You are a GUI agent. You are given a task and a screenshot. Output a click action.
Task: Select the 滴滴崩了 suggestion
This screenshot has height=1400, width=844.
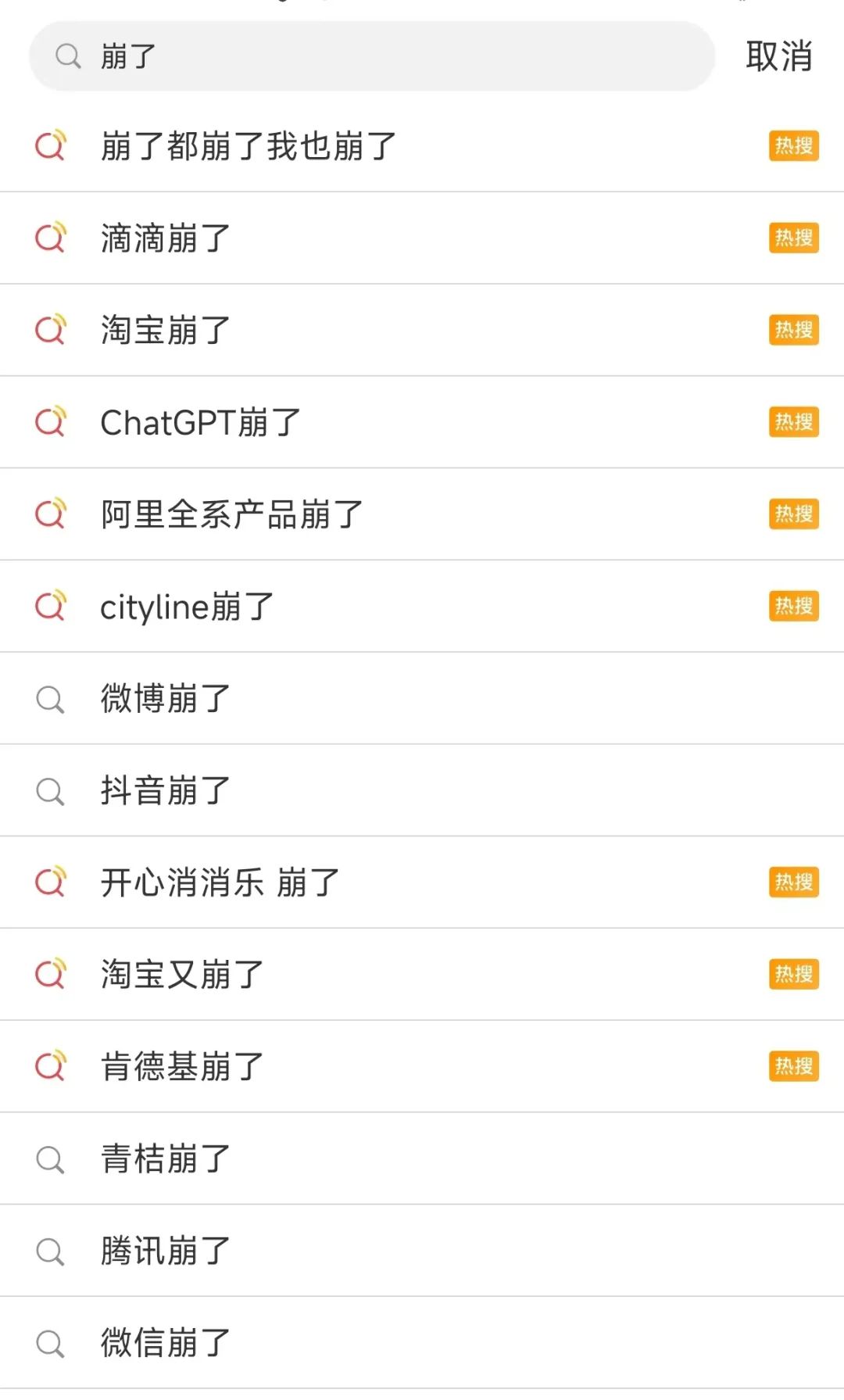tap(166, 238)
